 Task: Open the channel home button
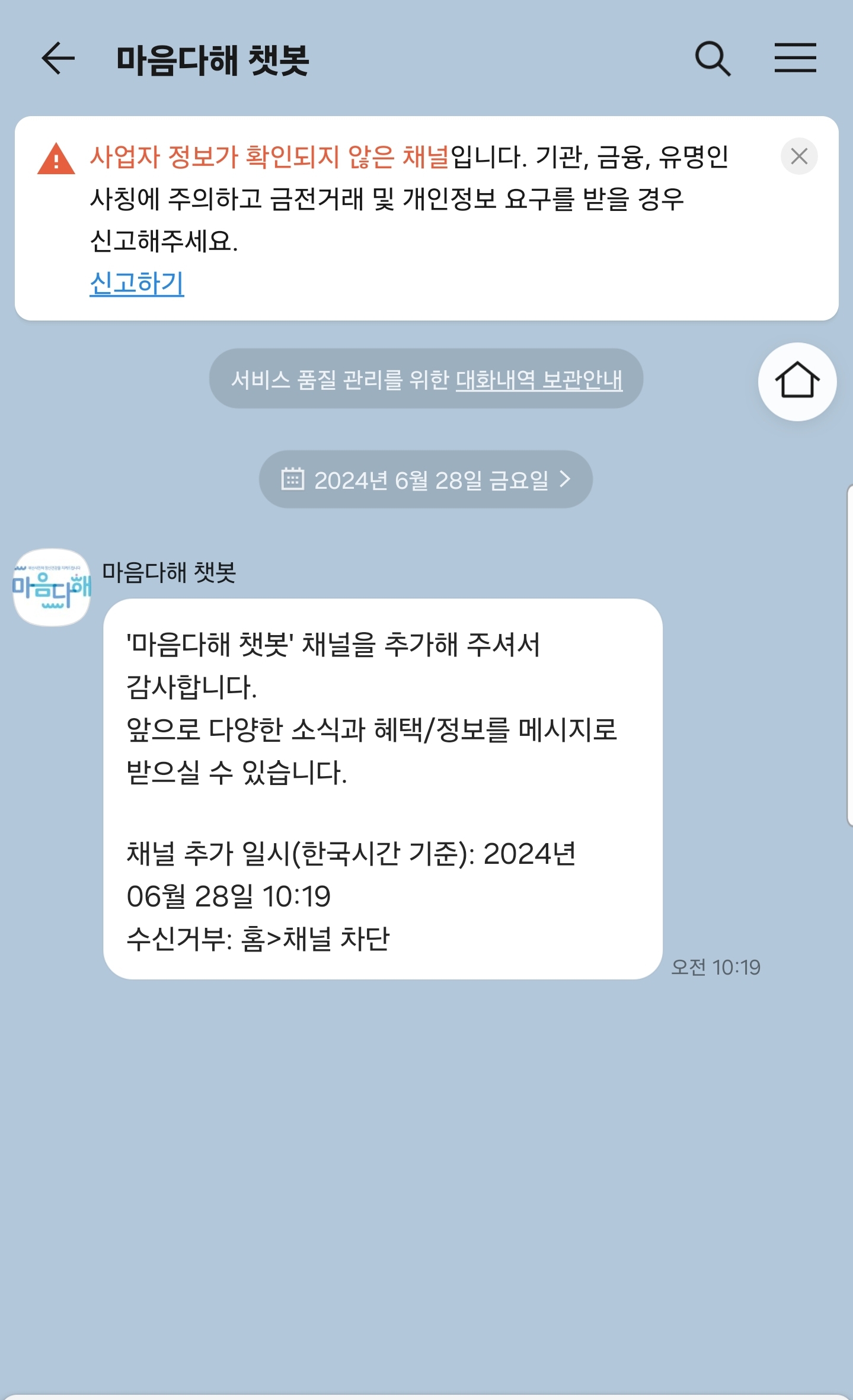tap(797, 382)
